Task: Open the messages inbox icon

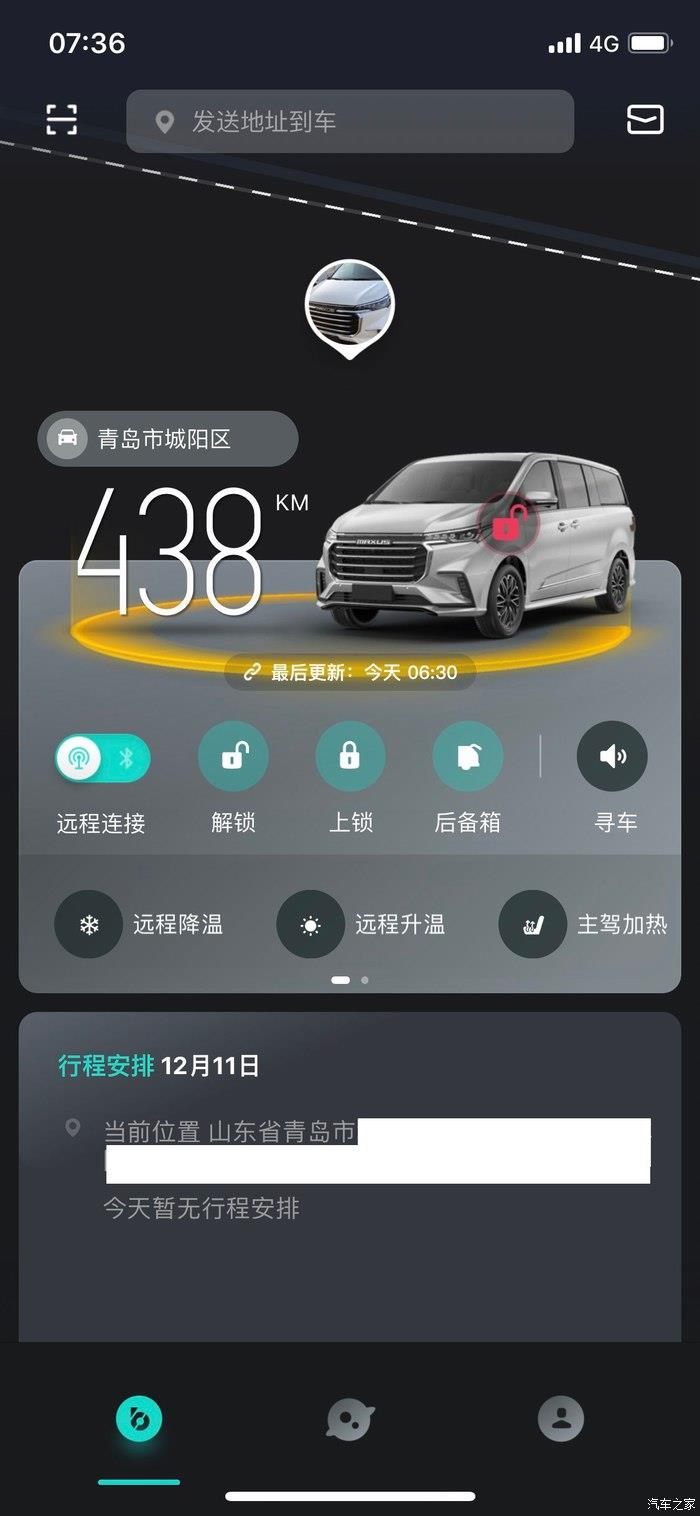Action: tap(644, 120)
